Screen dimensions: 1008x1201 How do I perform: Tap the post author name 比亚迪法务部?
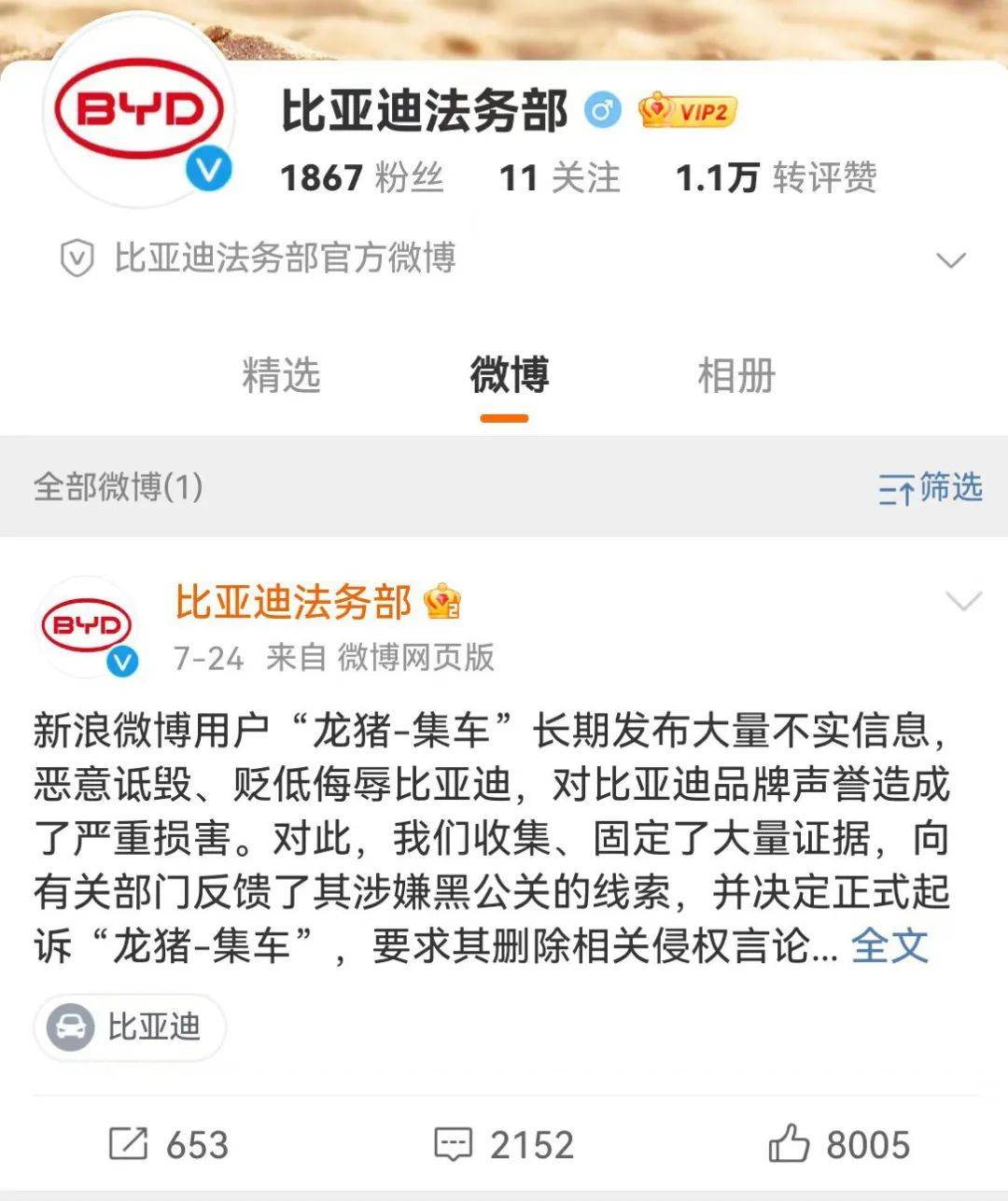293,602
